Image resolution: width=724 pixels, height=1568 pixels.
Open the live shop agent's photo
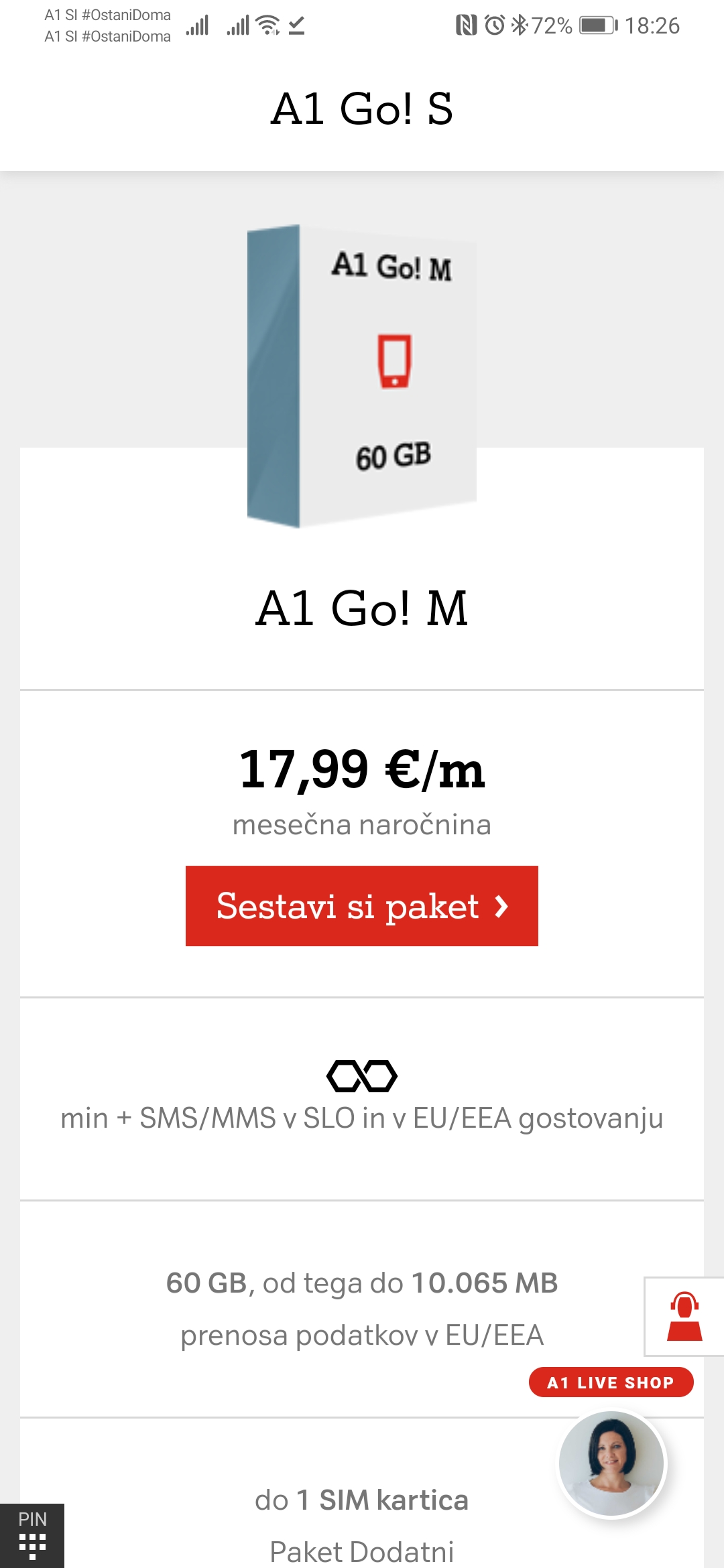[612, 1464]
